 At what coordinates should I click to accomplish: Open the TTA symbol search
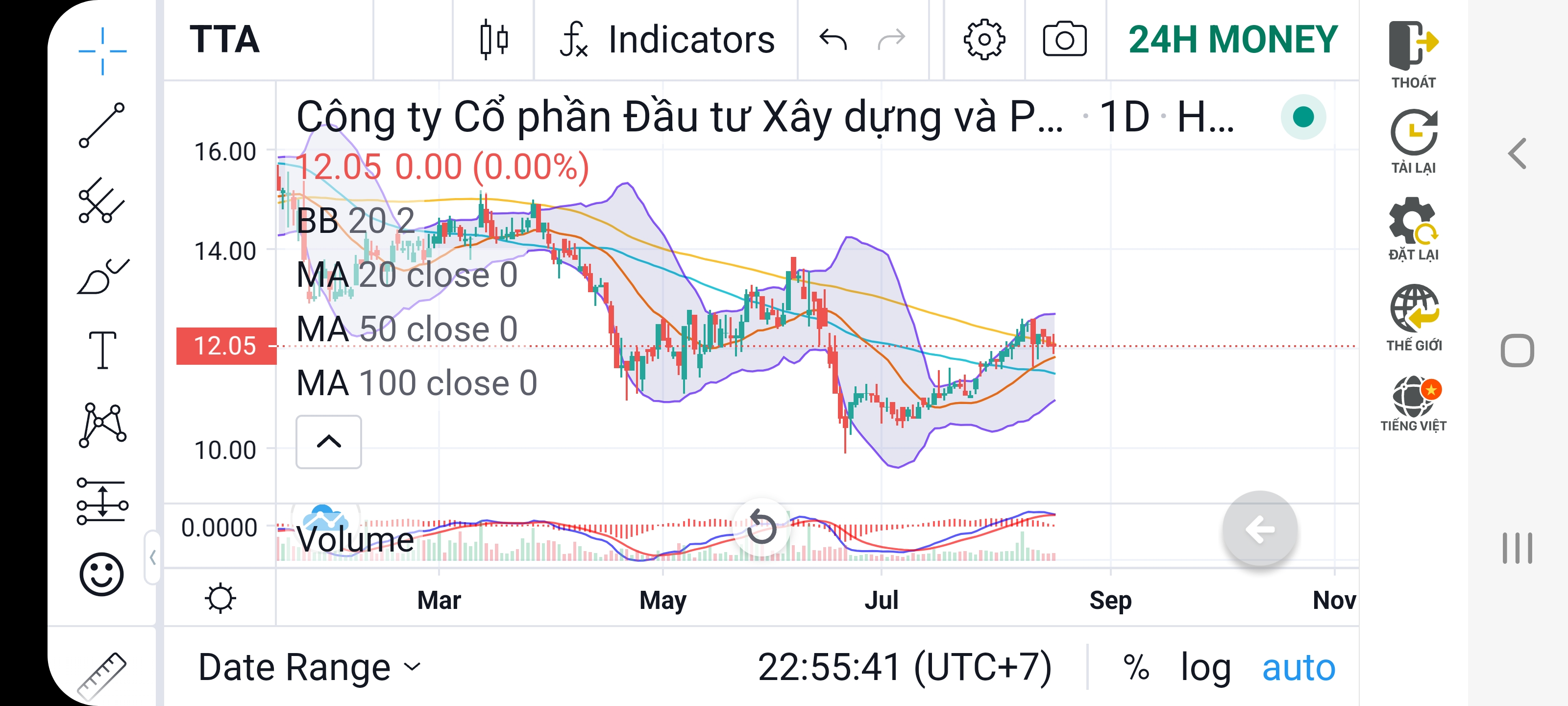(x=224, y=40)
